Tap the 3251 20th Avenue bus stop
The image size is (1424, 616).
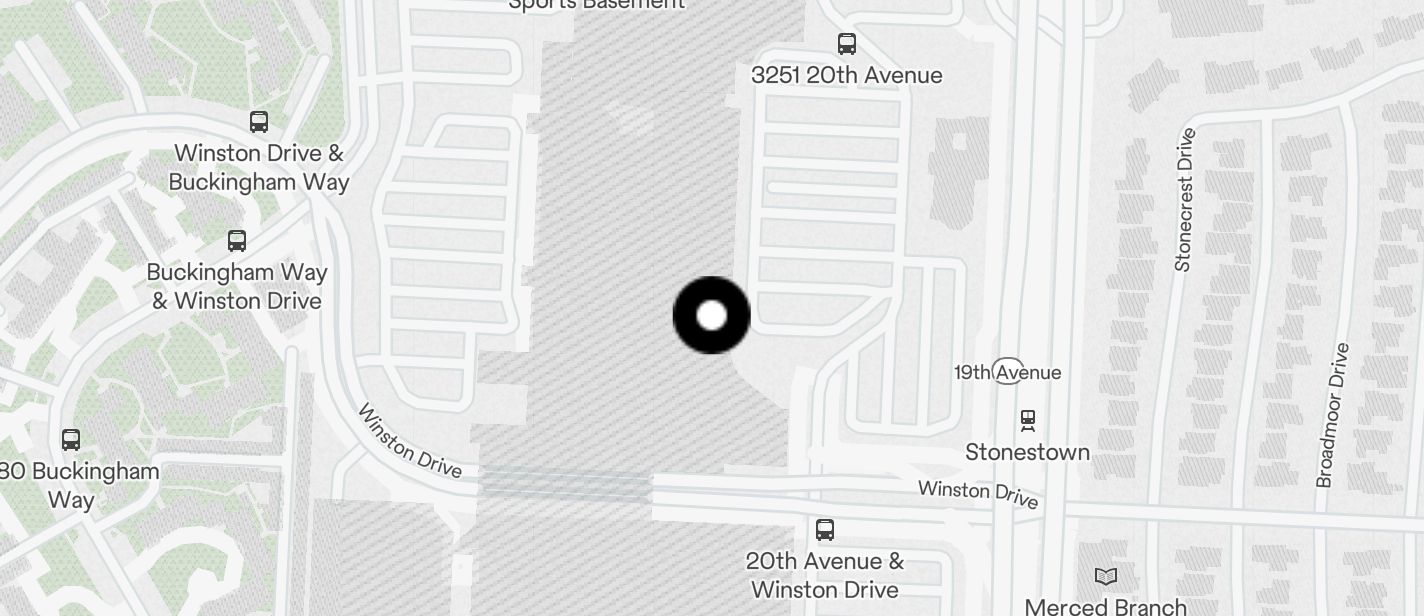click(x=847, y=44)
